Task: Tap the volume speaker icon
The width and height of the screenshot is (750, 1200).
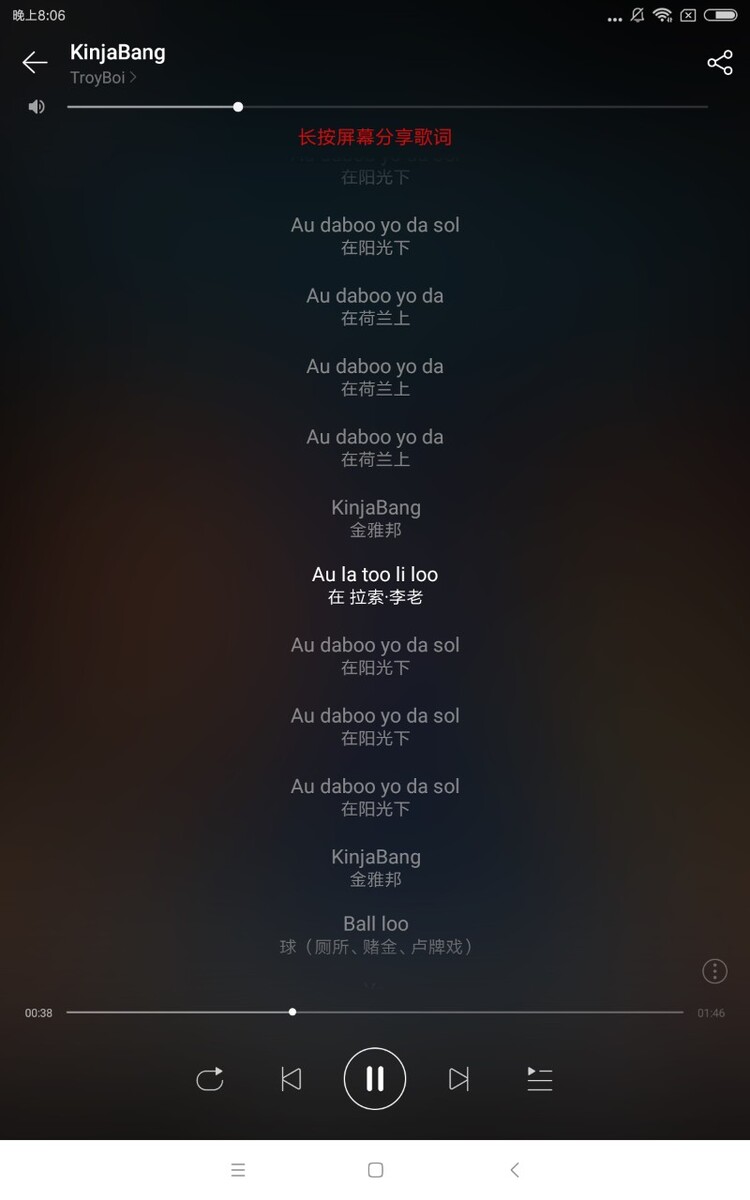Action: (x=37, y=106)
